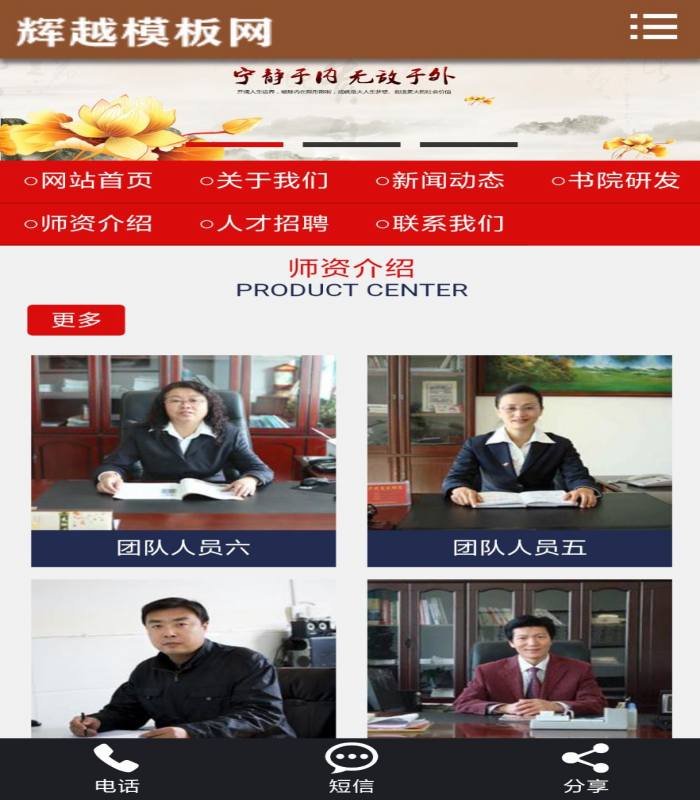Go to 网站首页 menu link
Viewport: 700px width, 800px height.
point(88,181)
